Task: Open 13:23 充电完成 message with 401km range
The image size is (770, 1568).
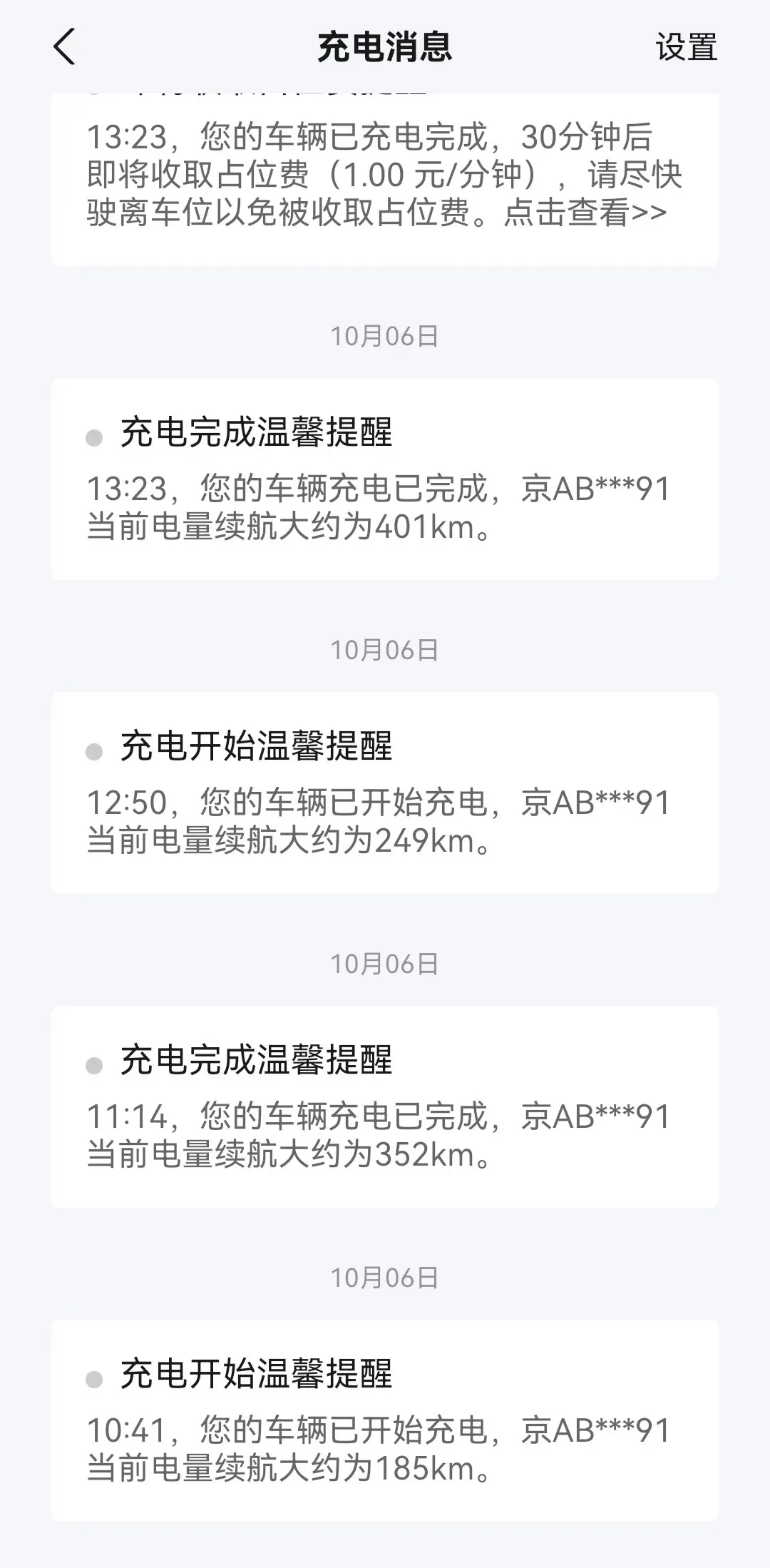Action: [x=385, y=479]
